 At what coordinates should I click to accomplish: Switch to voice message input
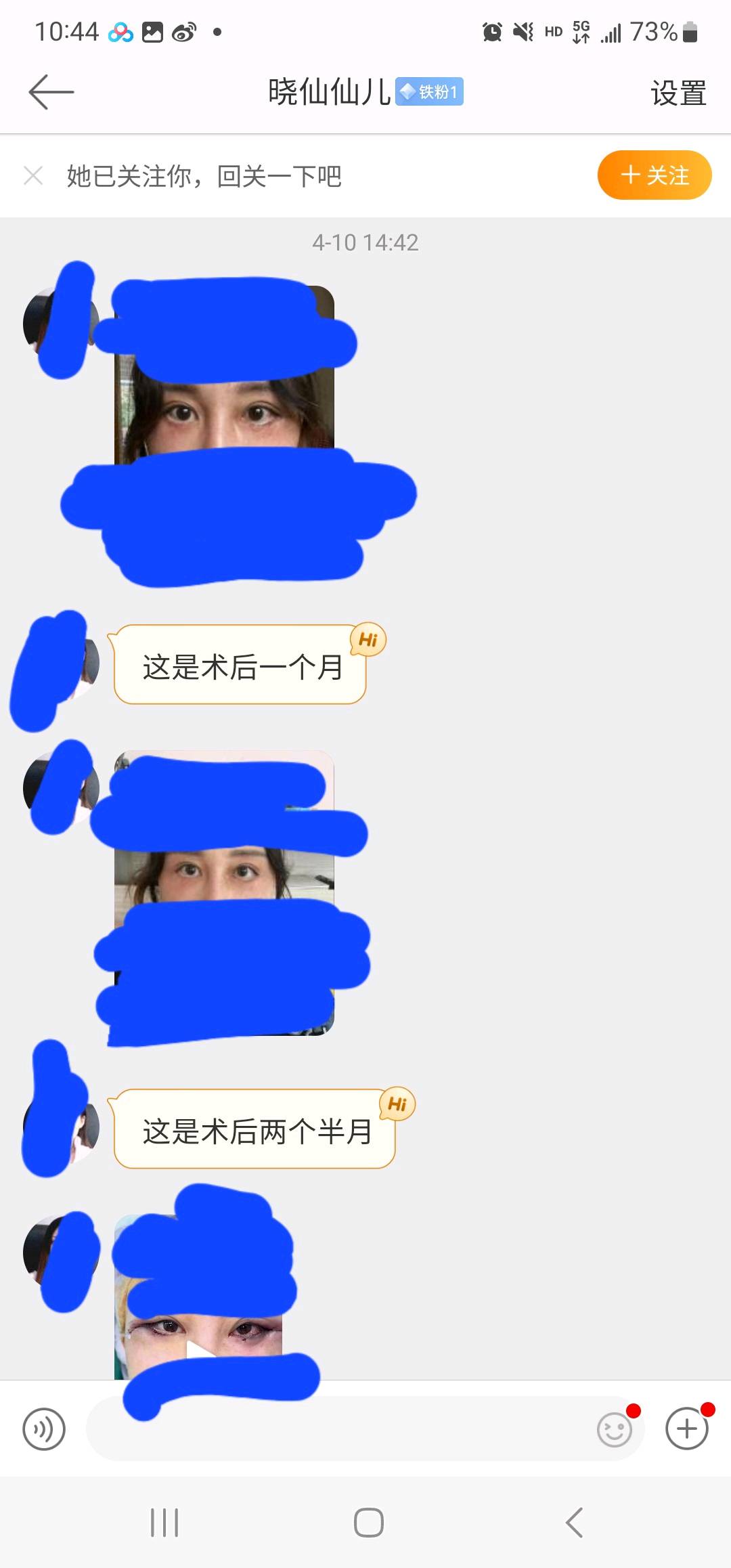click(x=44, y=1429)
